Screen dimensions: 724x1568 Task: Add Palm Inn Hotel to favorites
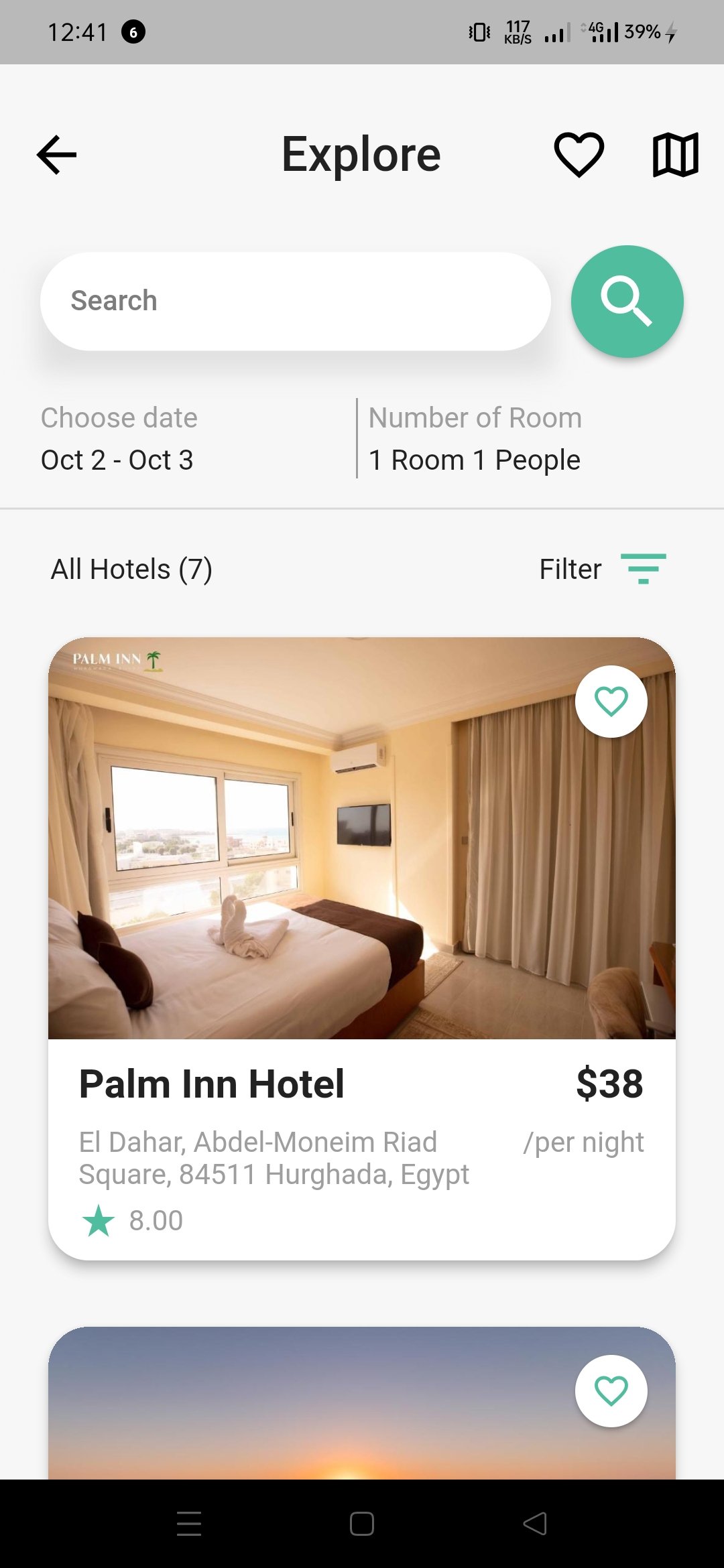(611, 702)
